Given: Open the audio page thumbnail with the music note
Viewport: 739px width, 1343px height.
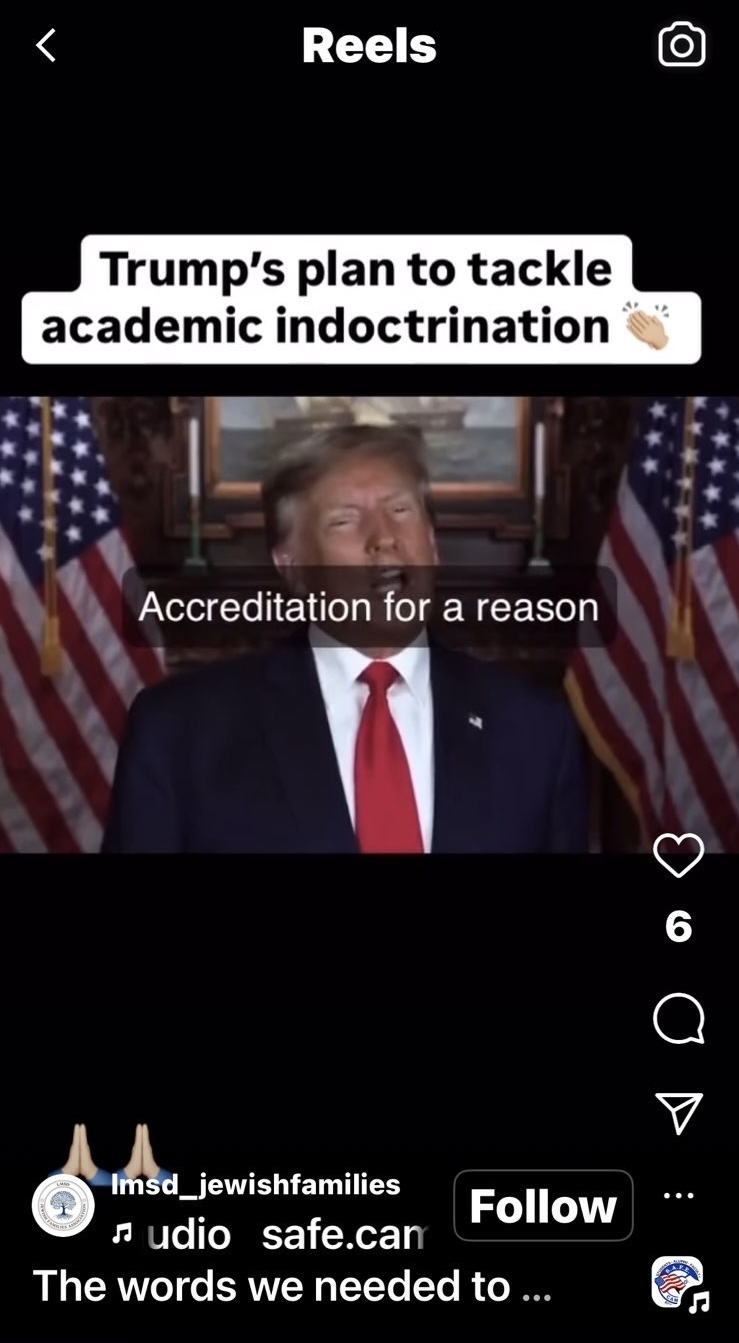Looking at the screenshot, I should [678, 1283].
